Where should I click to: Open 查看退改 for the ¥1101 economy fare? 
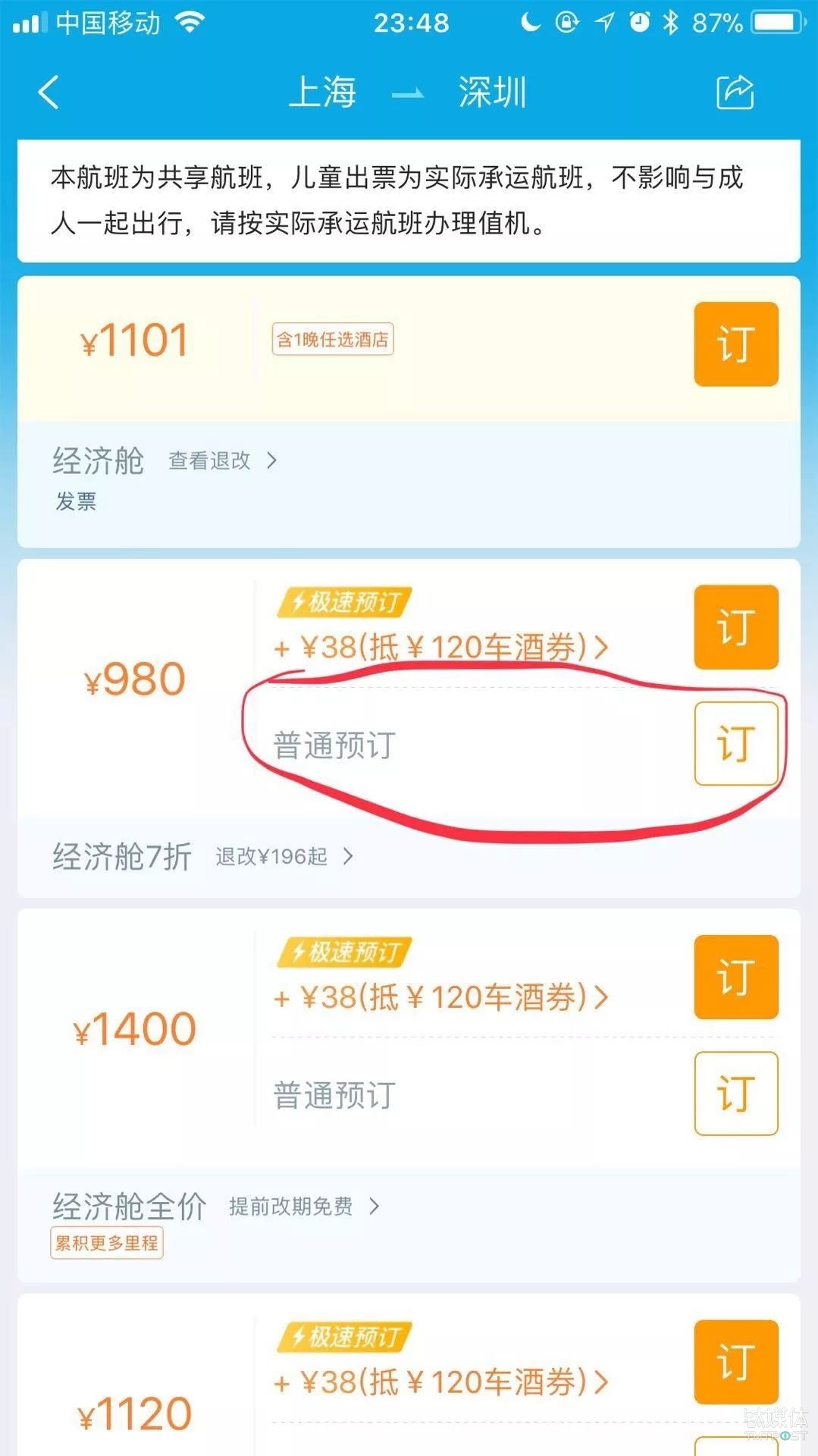click(x=222, y=461)
